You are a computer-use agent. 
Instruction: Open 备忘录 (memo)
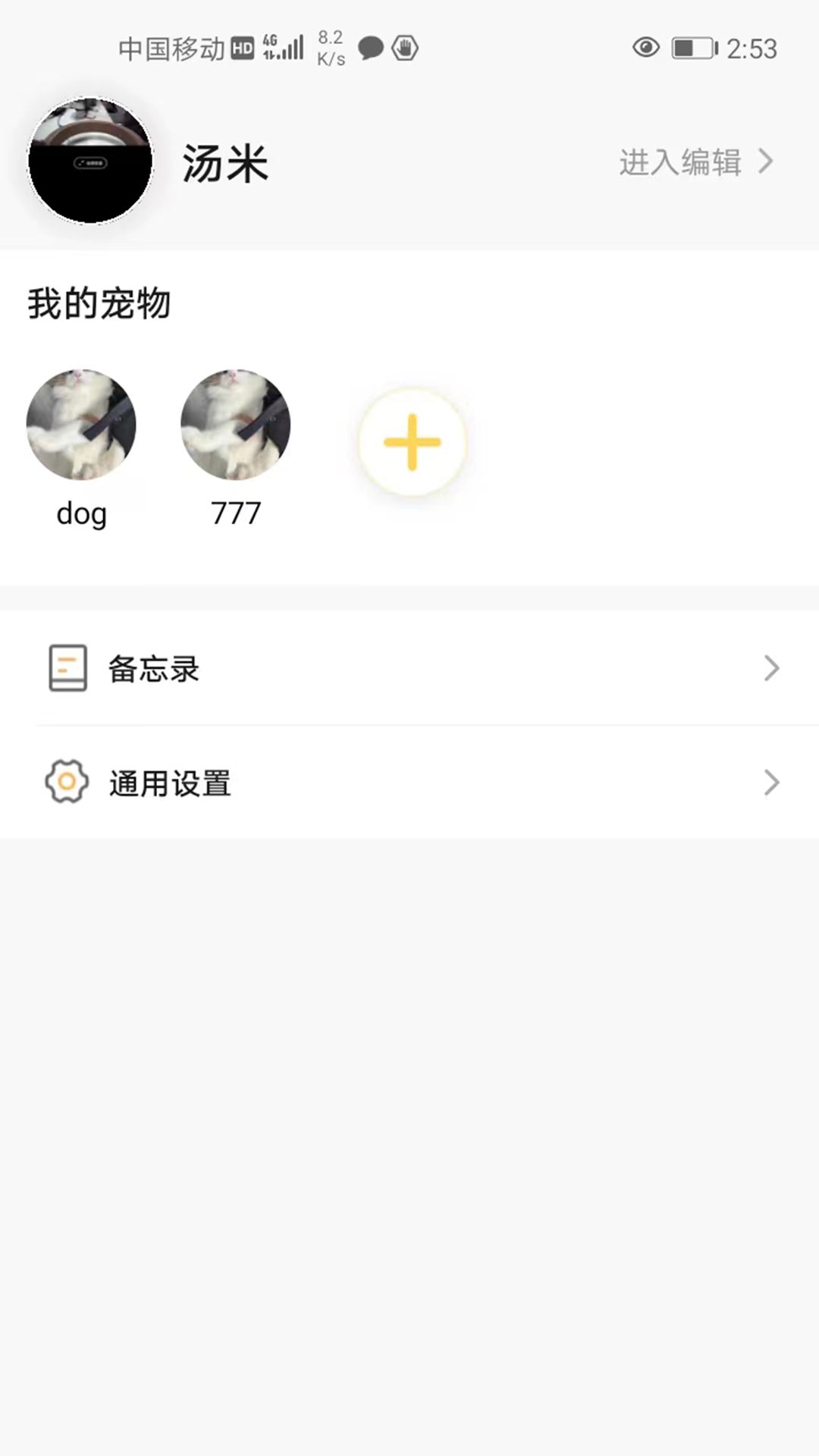(409, 668)
